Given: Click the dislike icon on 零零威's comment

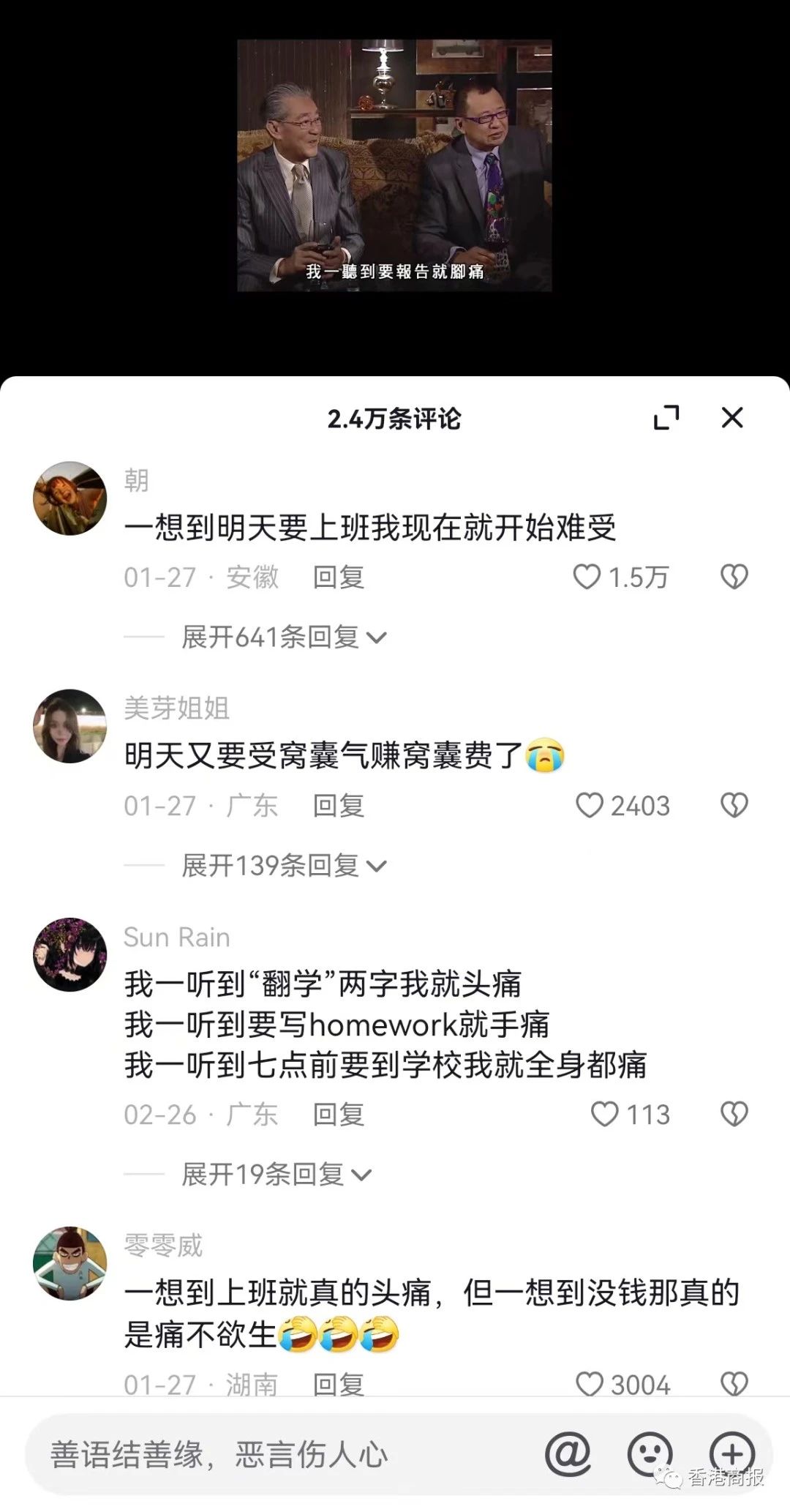Looking at the screenshot, I should tap(732, 1383).
